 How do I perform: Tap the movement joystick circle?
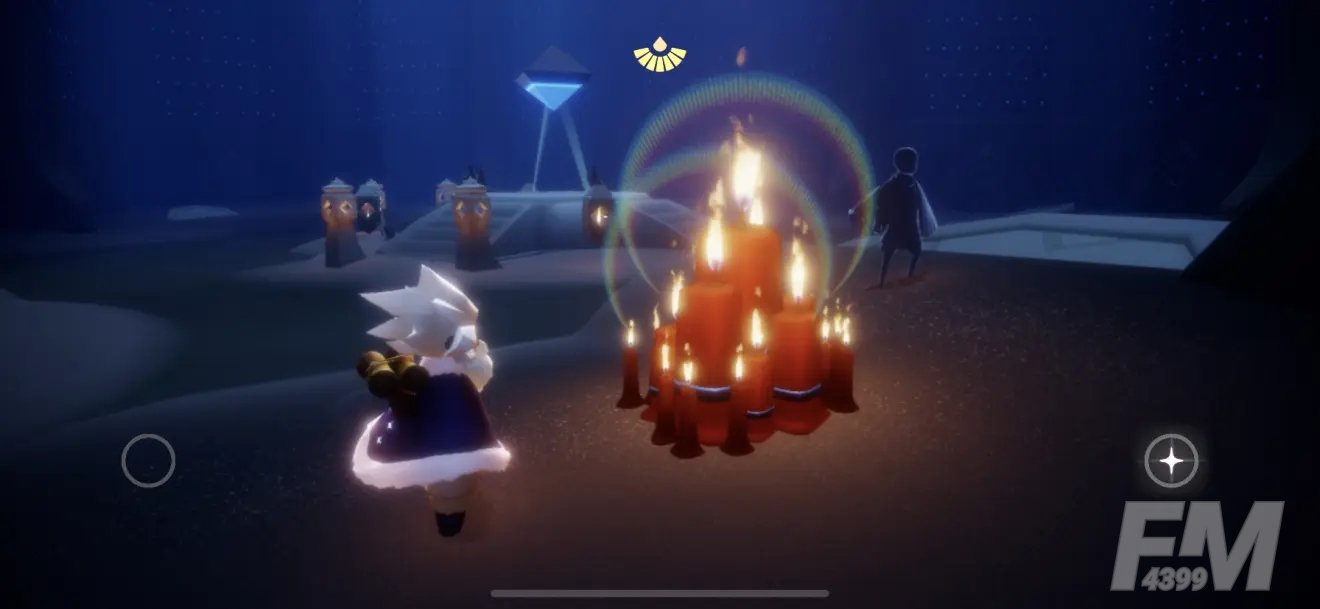148,461
